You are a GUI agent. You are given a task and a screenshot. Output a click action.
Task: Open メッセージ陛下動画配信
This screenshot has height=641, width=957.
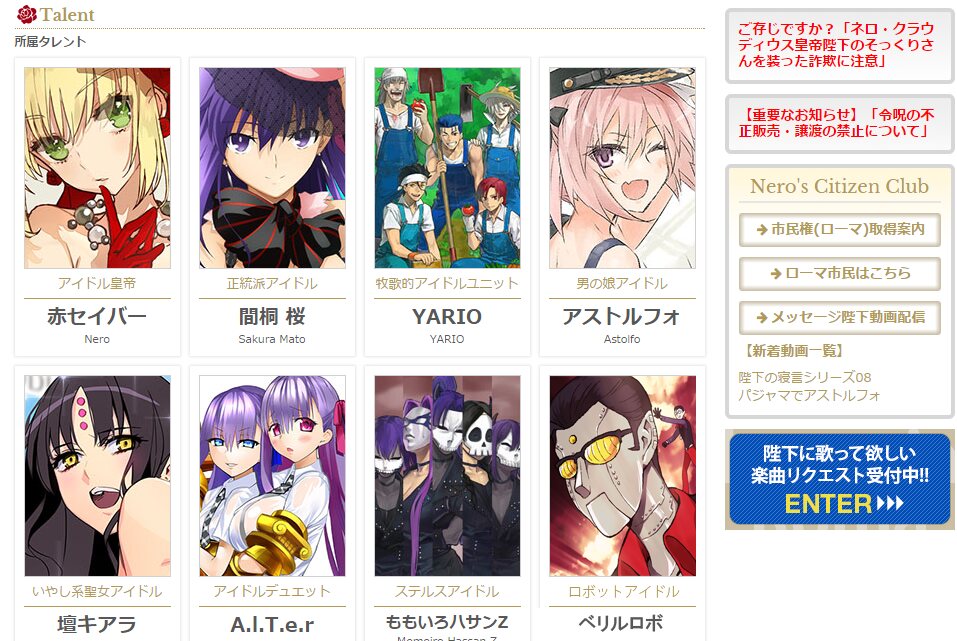click(839, 317)
